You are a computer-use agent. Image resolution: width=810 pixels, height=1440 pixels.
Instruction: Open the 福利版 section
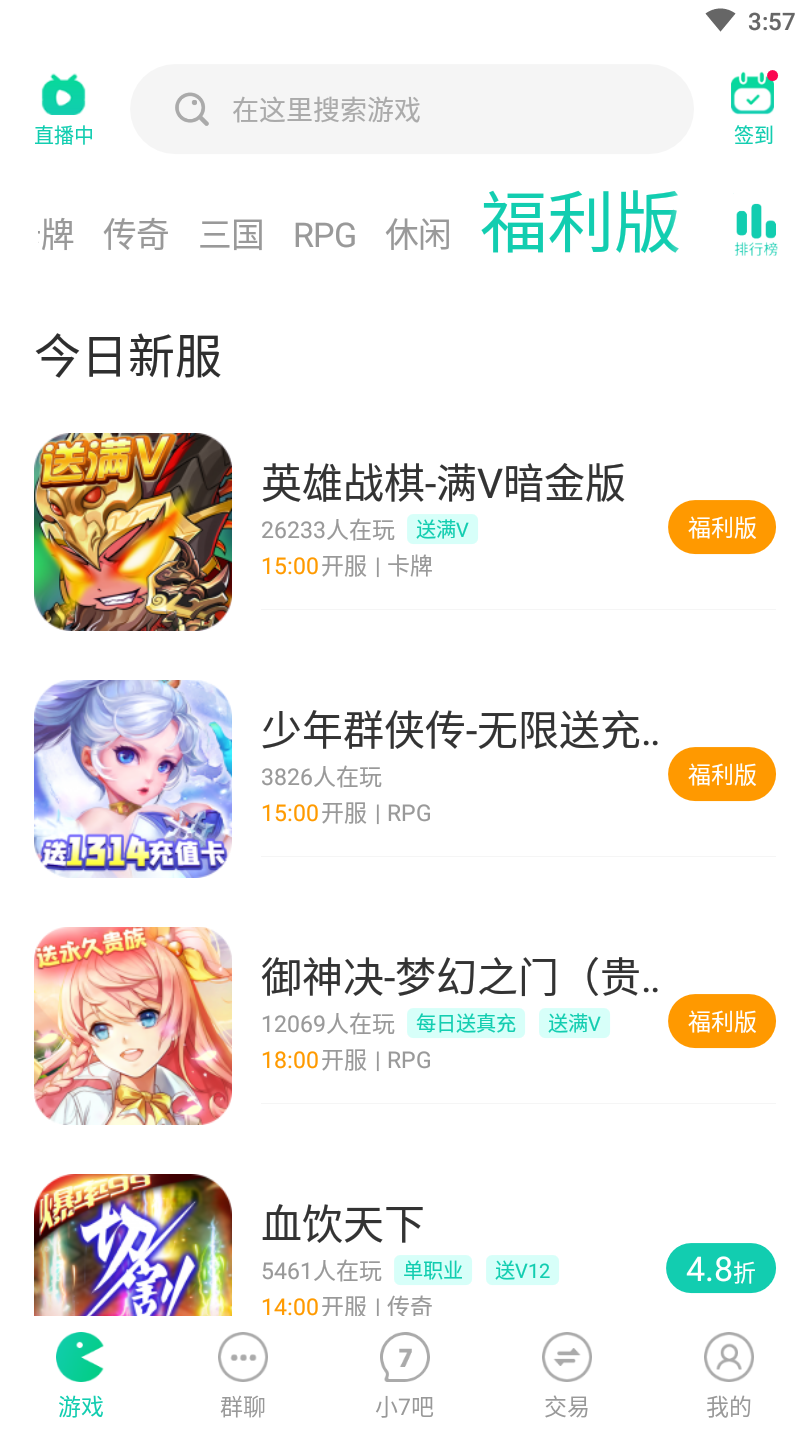tap(582, 224)
